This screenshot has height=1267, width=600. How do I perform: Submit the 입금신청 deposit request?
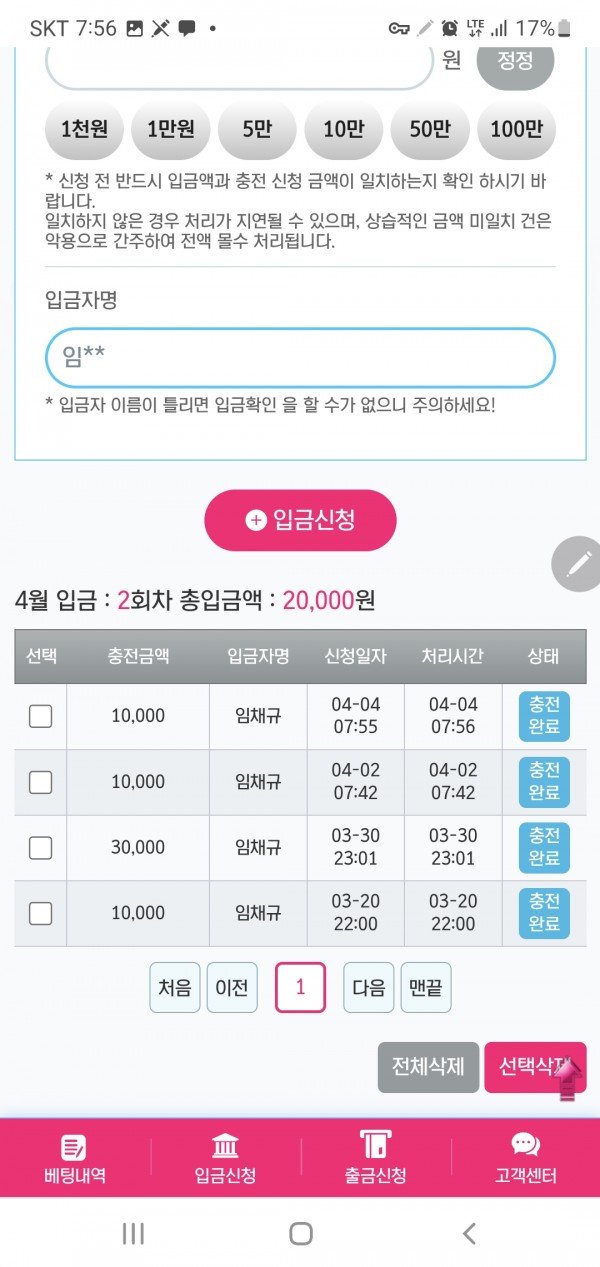coord(300,520)
